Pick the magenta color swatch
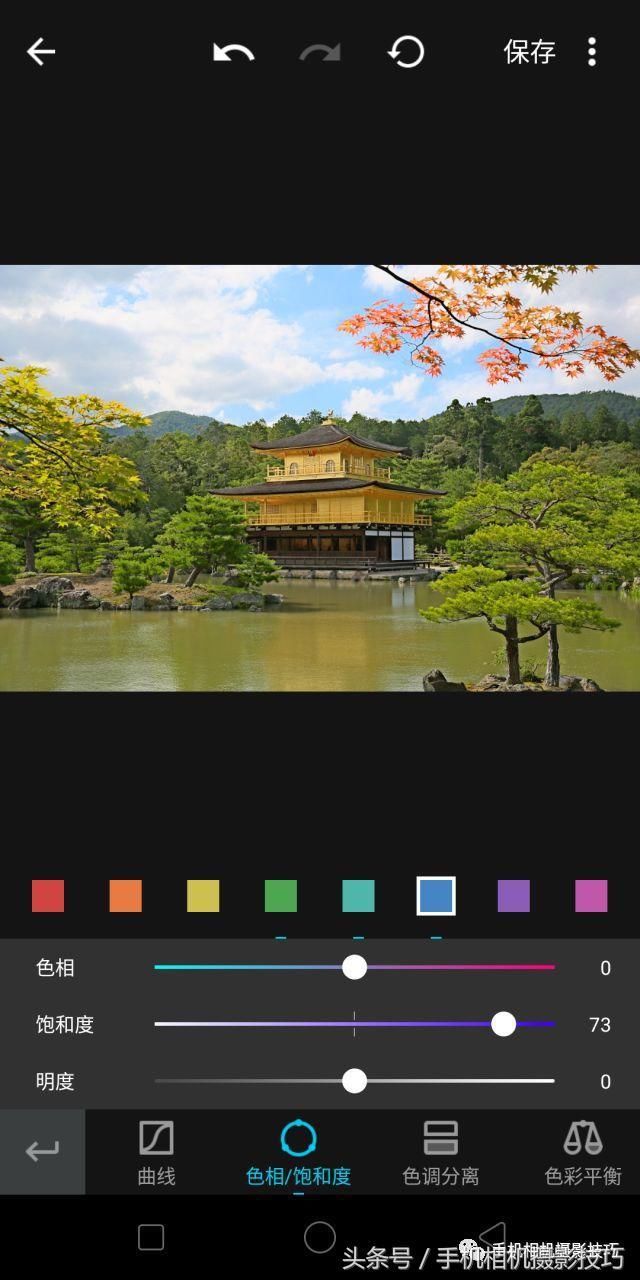This screenshot has height=1280, width=640. pos(591,896)
